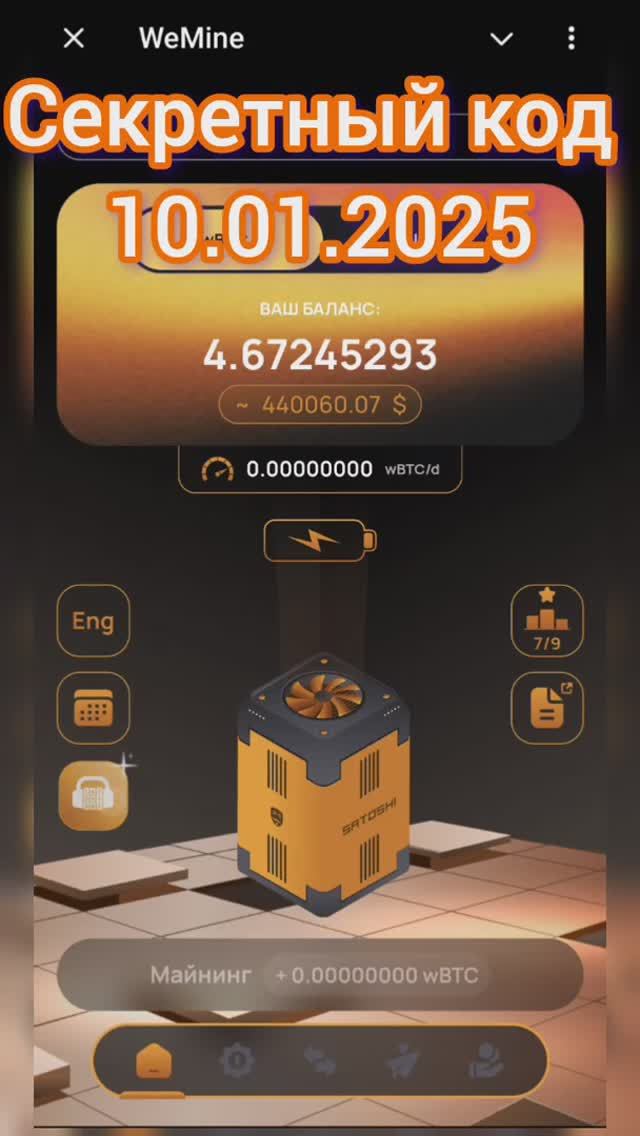The height and width of the screenshot is (1136, 640).
Task: Open the three-dot overflow menu
Action: (x=571, y=39)
